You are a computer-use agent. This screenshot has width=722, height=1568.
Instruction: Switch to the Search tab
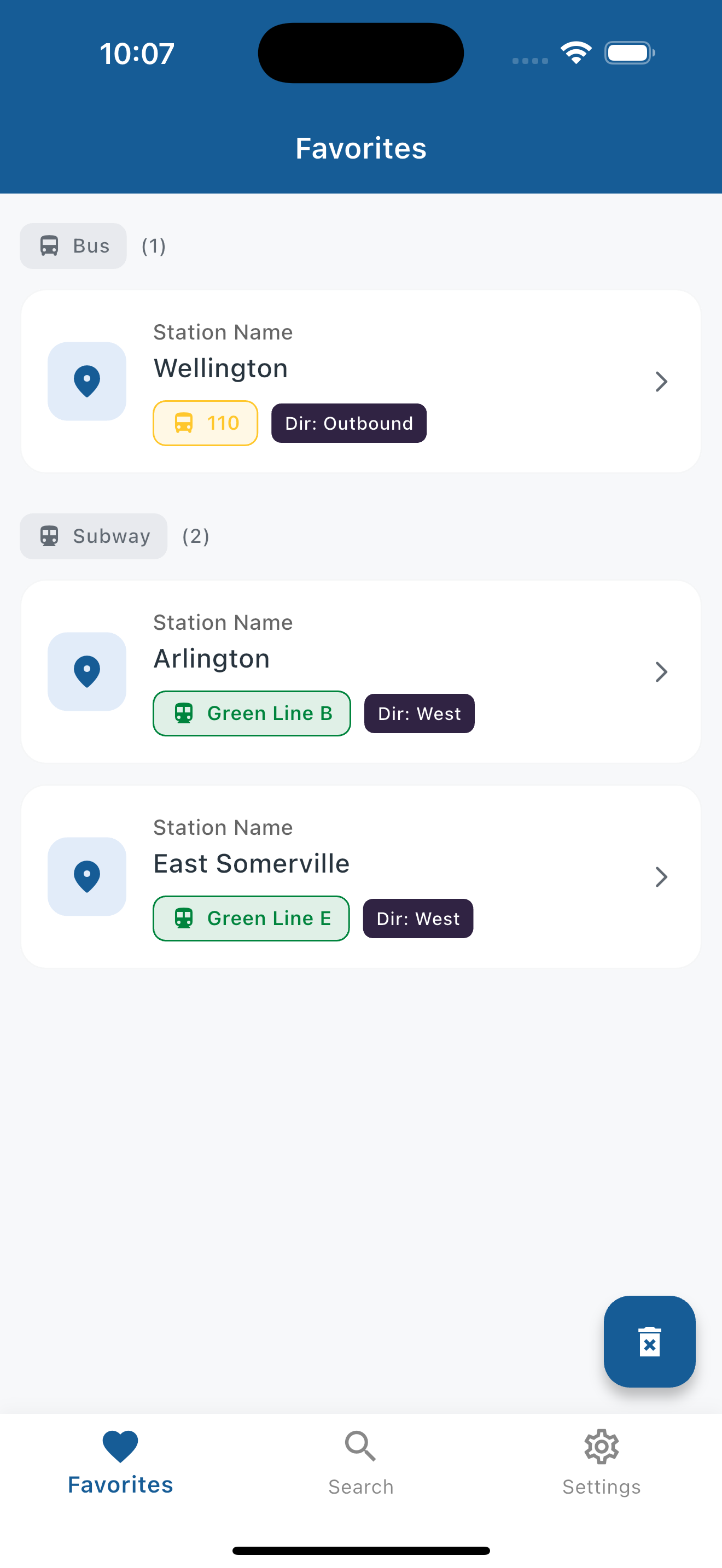(x=360, y=1461)
